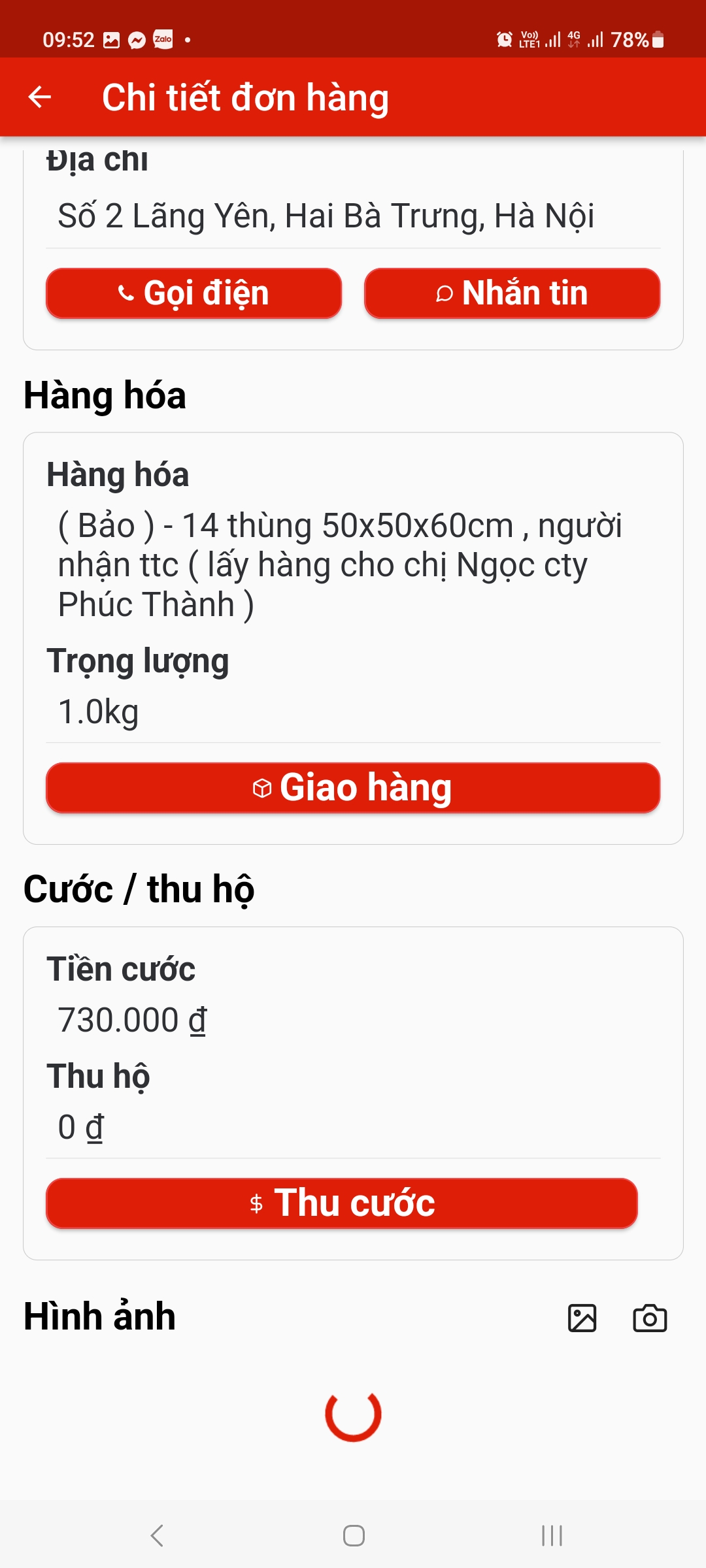This screenshot has height=1568, width=706.
Task: Open messaging with Nhắn tin button
Action: point(512,293)
